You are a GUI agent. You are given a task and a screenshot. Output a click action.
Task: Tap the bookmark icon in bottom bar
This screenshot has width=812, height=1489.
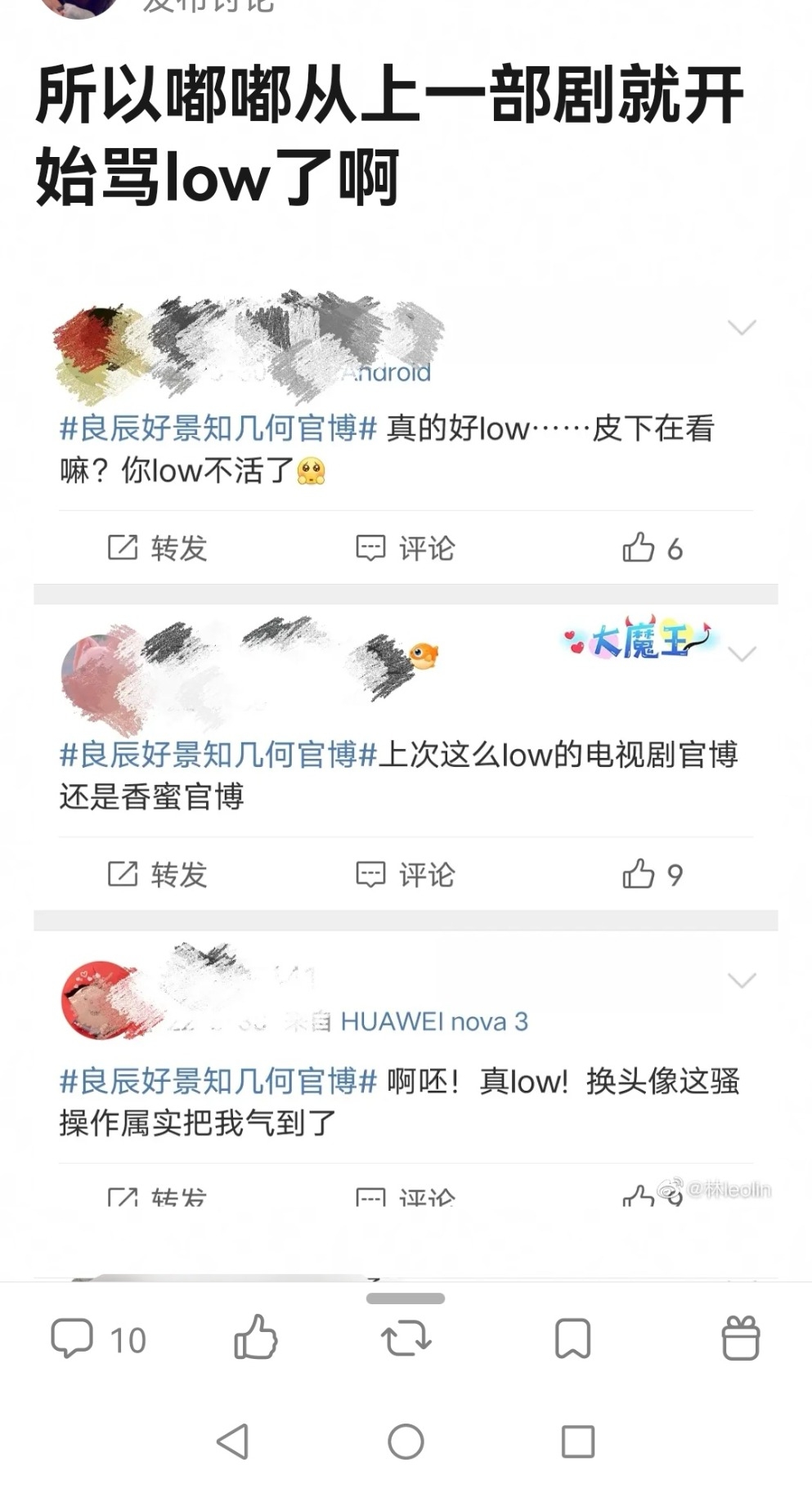coord(572,1339)
